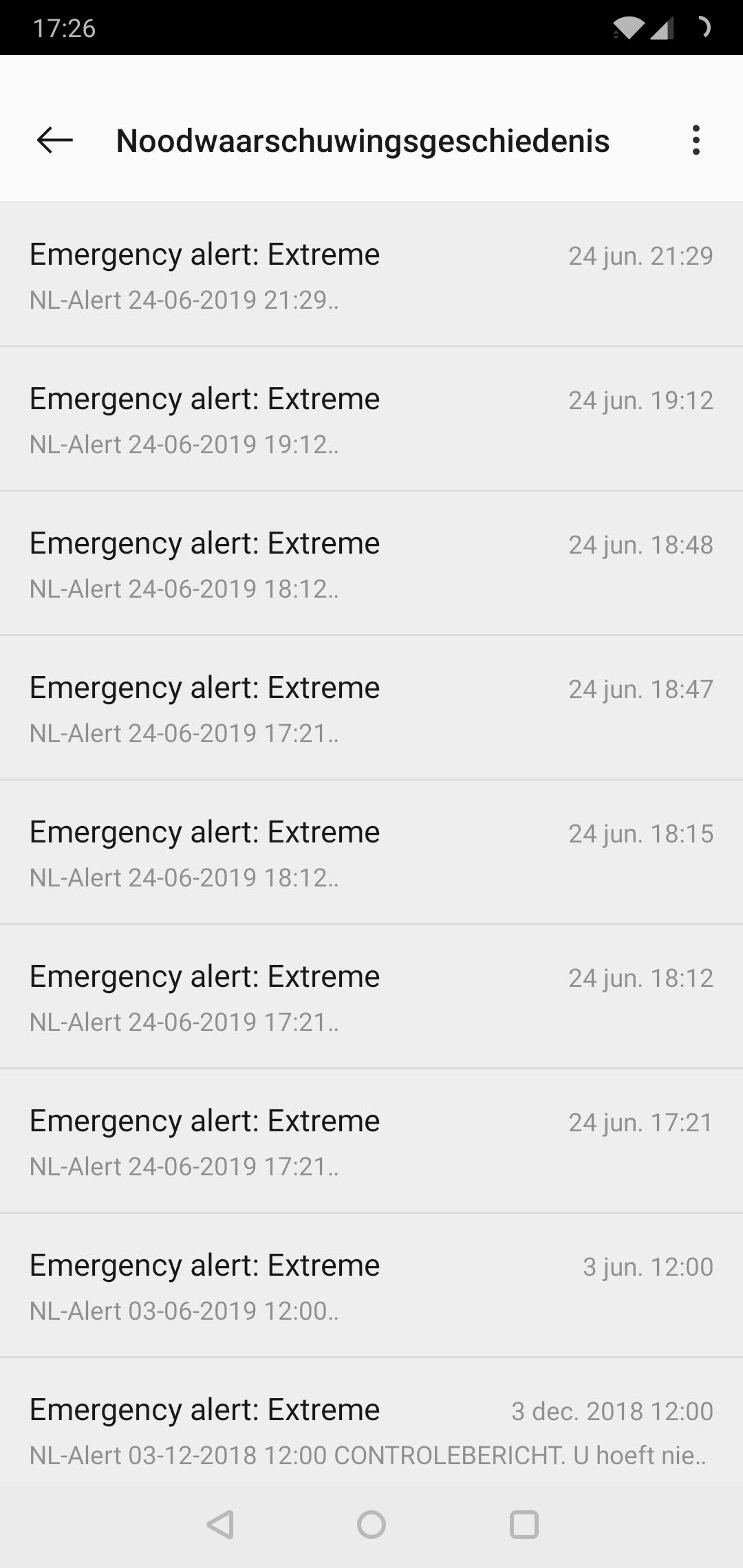
Task: Go back from Noodwaarschuwingsgeschiedenis
Action: pyautogui.click(x=55, y=140)
